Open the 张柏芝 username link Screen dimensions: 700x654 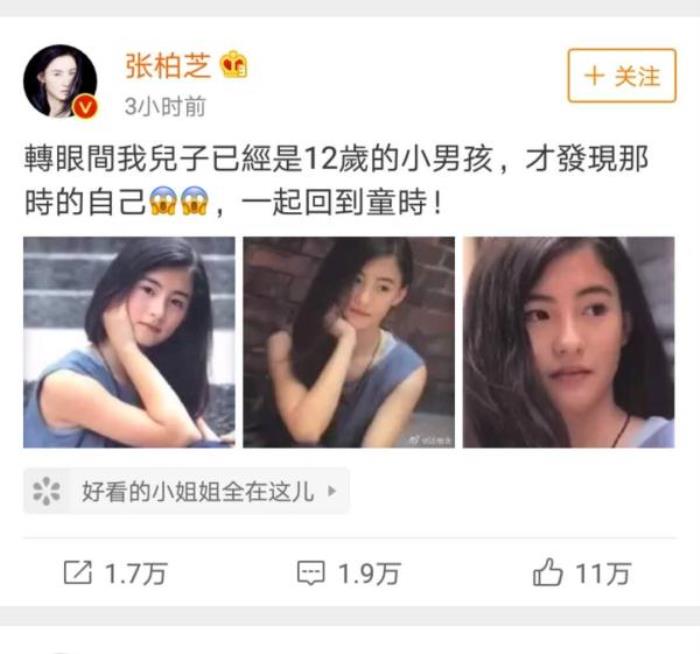coord(167,66)
